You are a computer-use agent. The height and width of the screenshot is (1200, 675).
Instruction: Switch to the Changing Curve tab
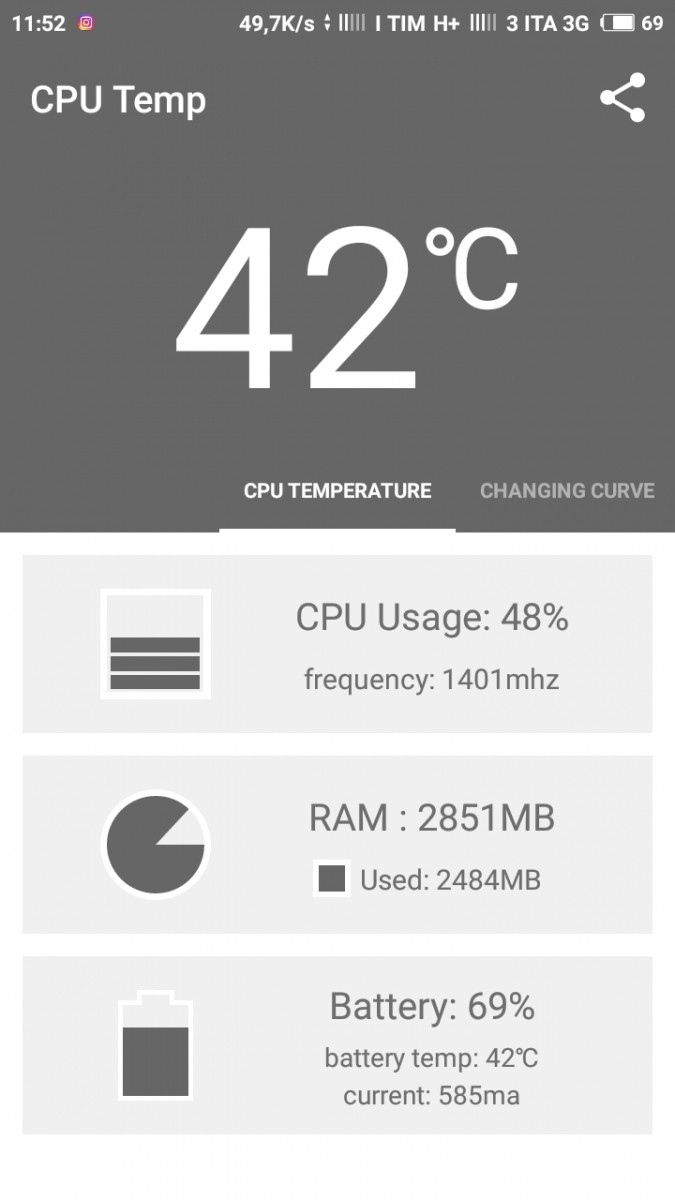[x=567, y=491]
